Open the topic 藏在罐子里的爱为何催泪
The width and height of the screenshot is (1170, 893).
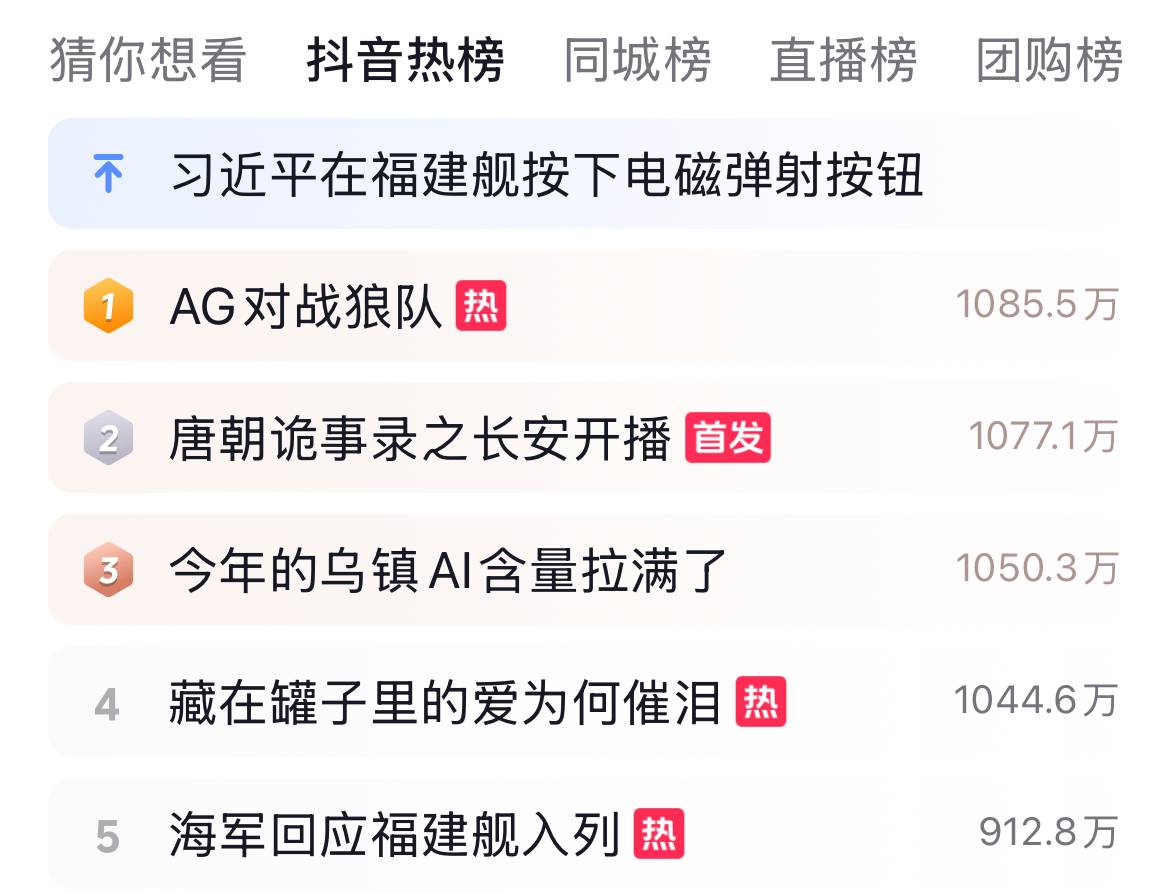point(445,702)
